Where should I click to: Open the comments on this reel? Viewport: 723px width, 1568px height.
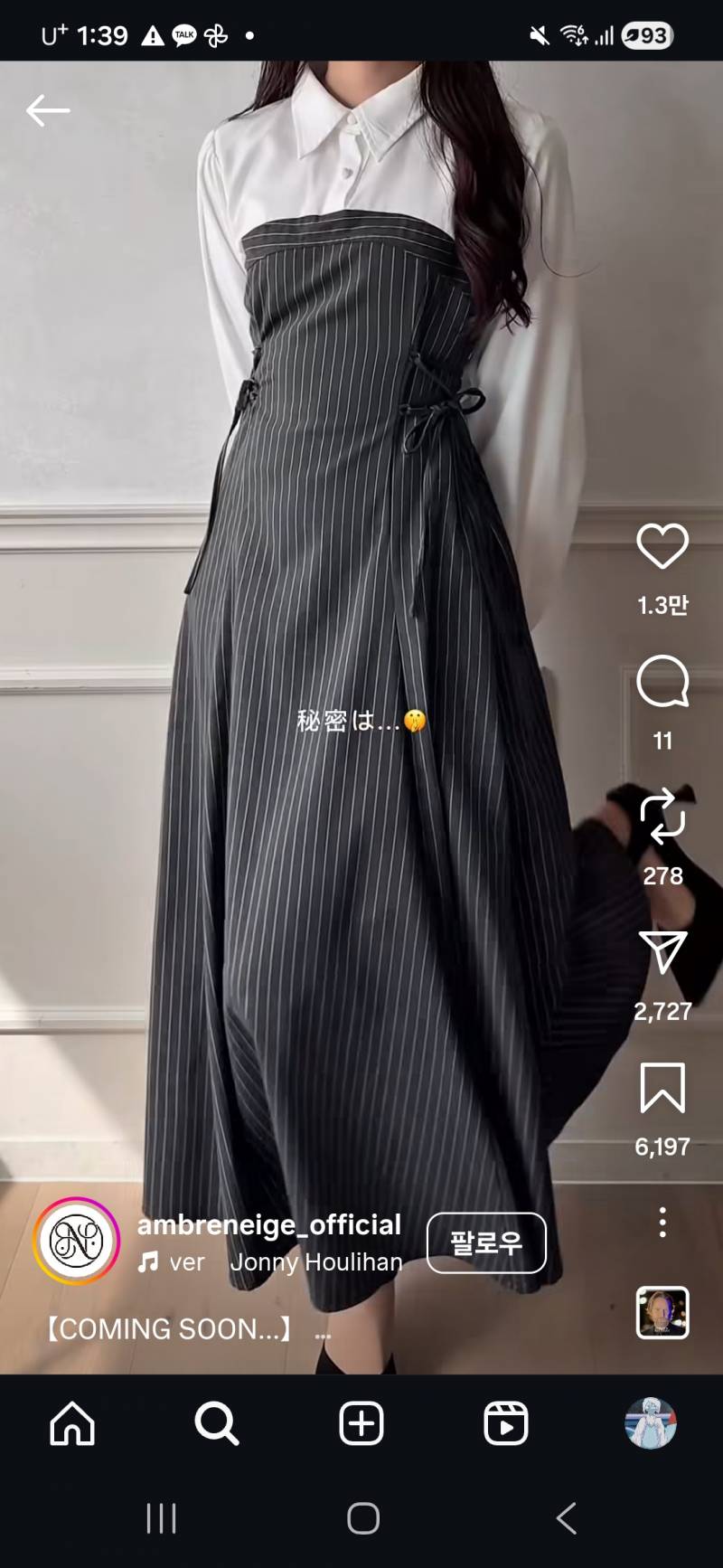tap(662, 681)
